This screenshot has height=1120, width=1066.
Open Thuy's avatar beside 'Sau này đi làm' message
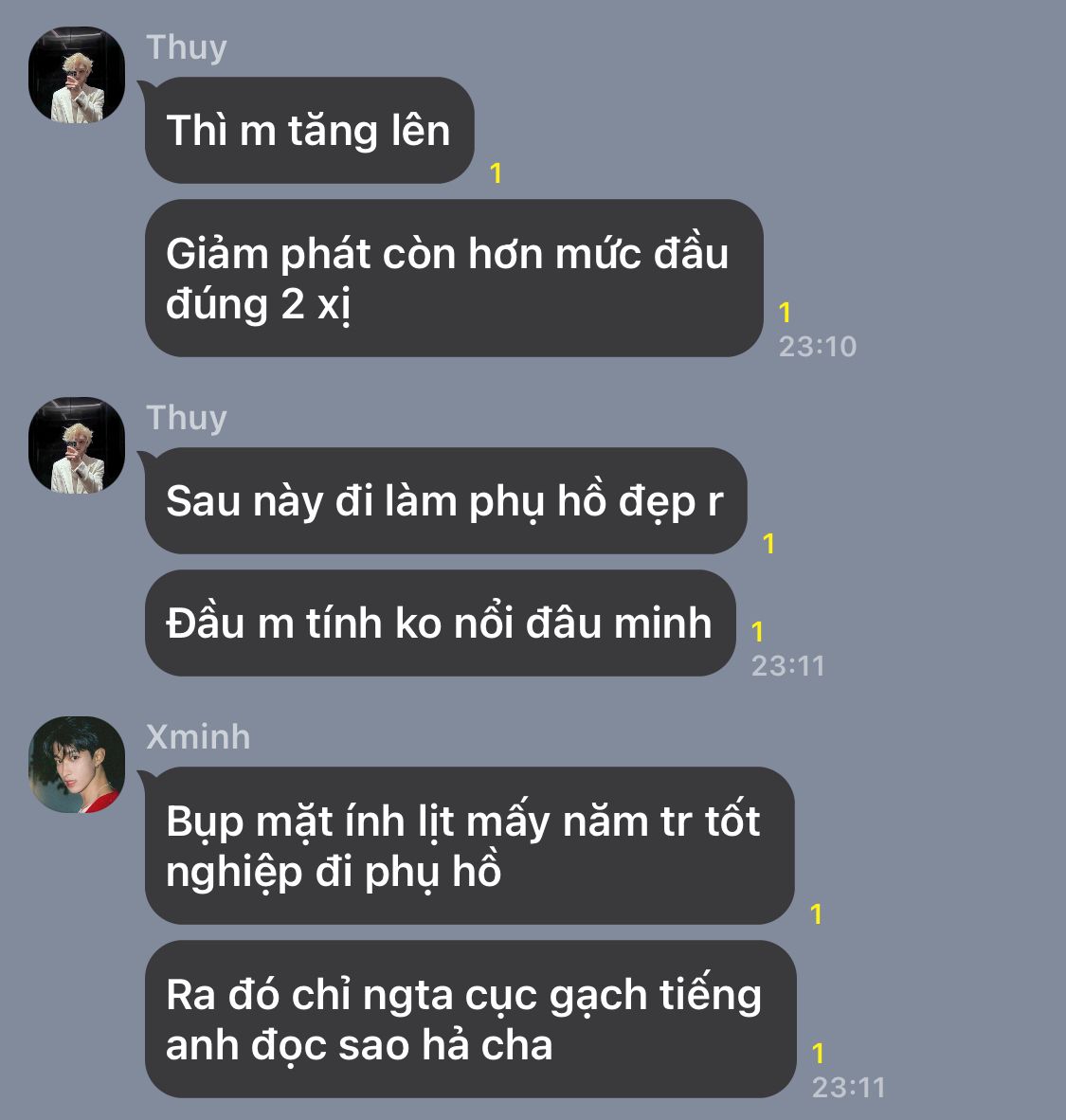[77, 445]
